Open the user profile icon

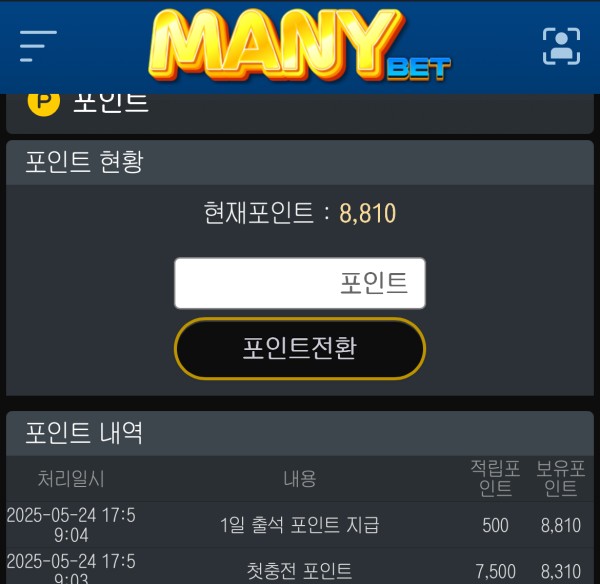561,45
